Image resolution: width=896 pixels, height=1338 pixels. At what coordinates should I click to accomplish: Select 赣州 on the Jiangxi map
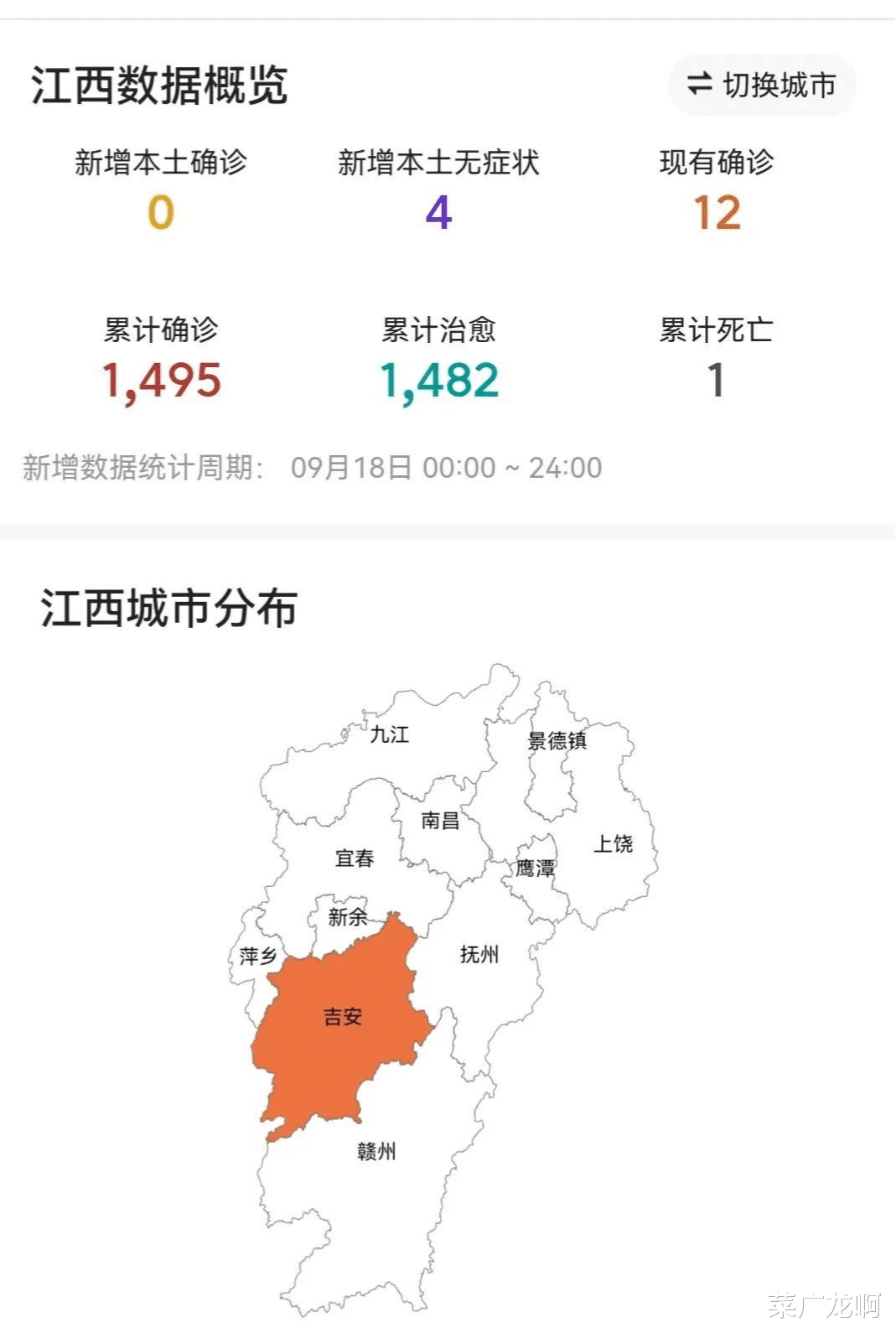coord(376,1151)
